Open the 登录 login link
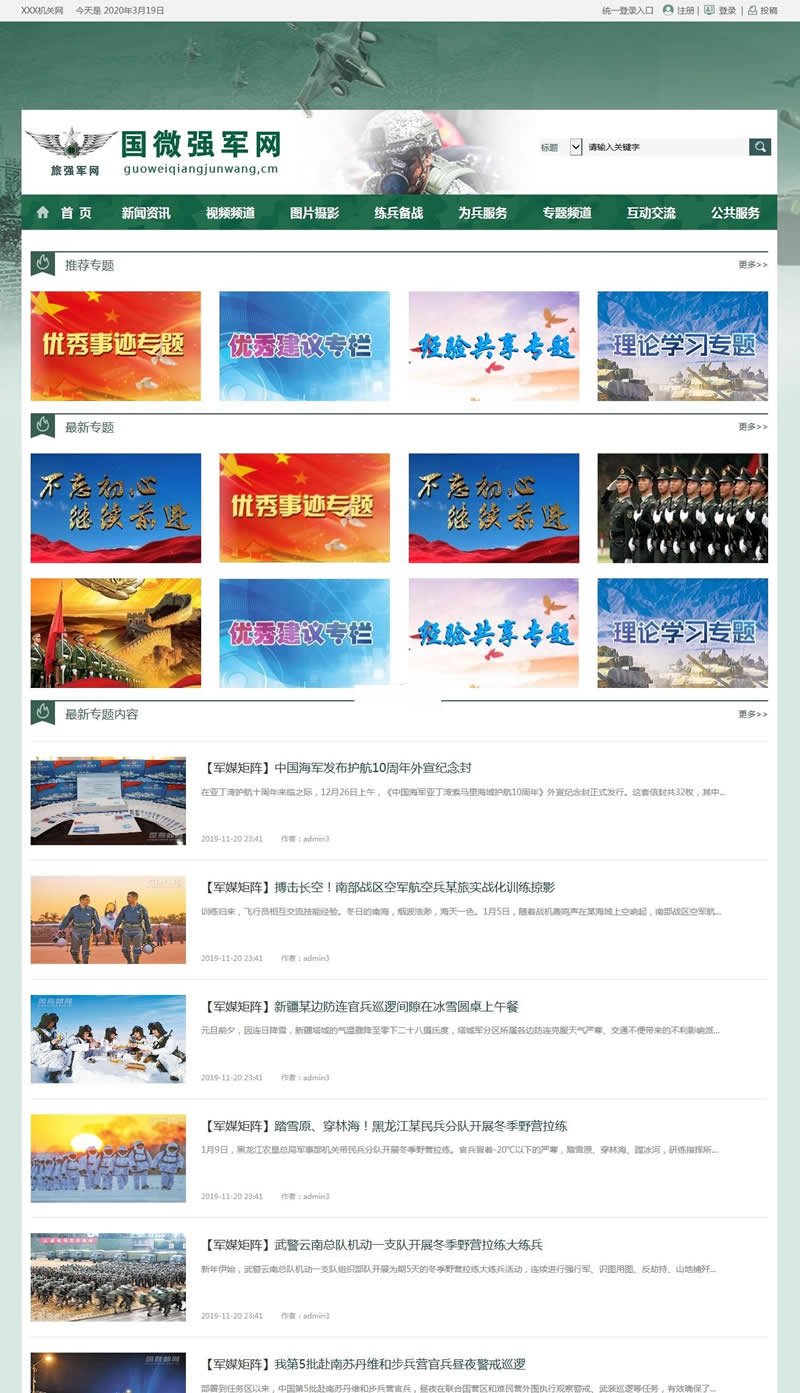Viewport: 800px width, 1393px height. 727,10
